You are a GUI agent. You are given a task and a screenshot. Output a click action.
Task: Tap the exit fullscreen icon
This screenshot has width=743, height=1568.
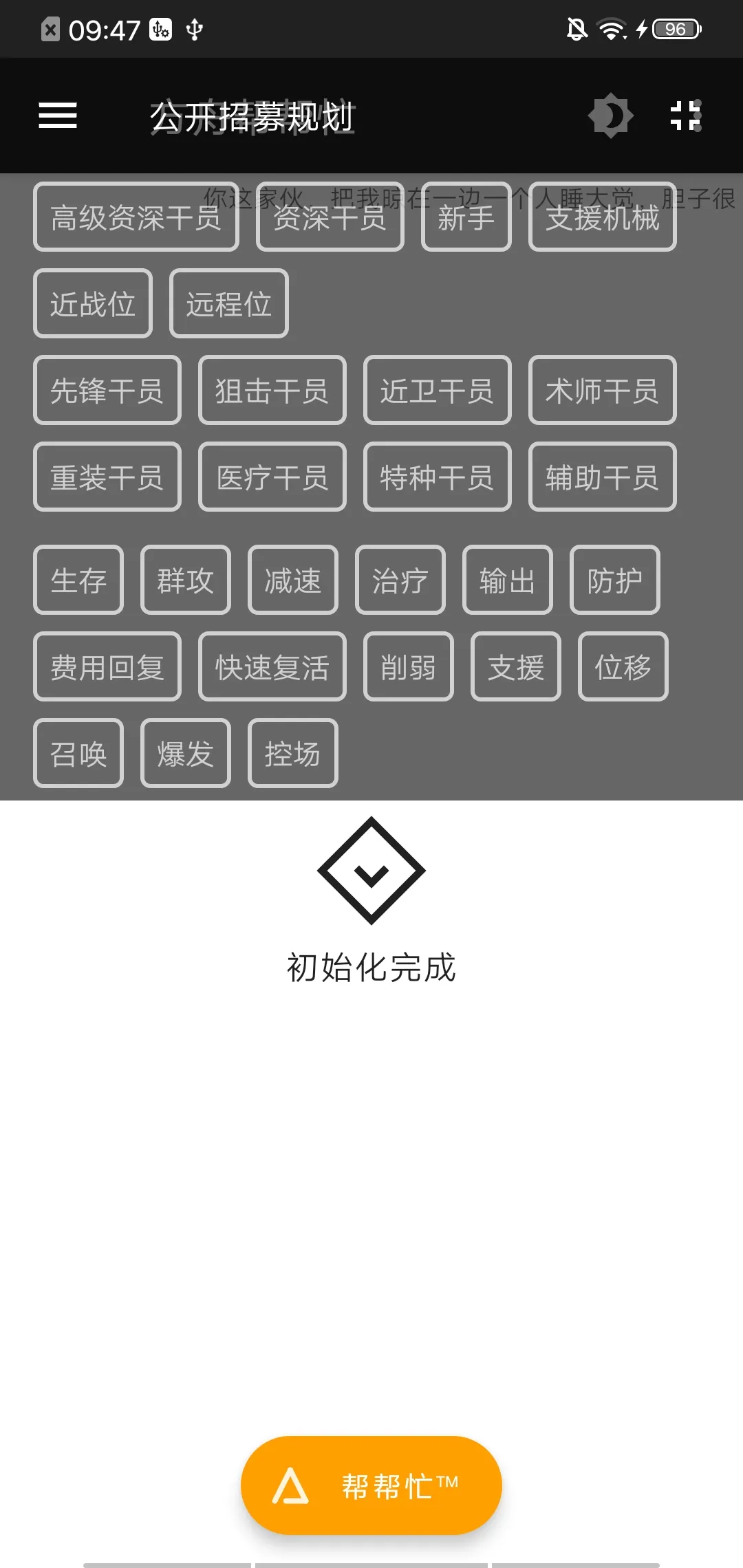pyautogui.click(x=686, y=116)
